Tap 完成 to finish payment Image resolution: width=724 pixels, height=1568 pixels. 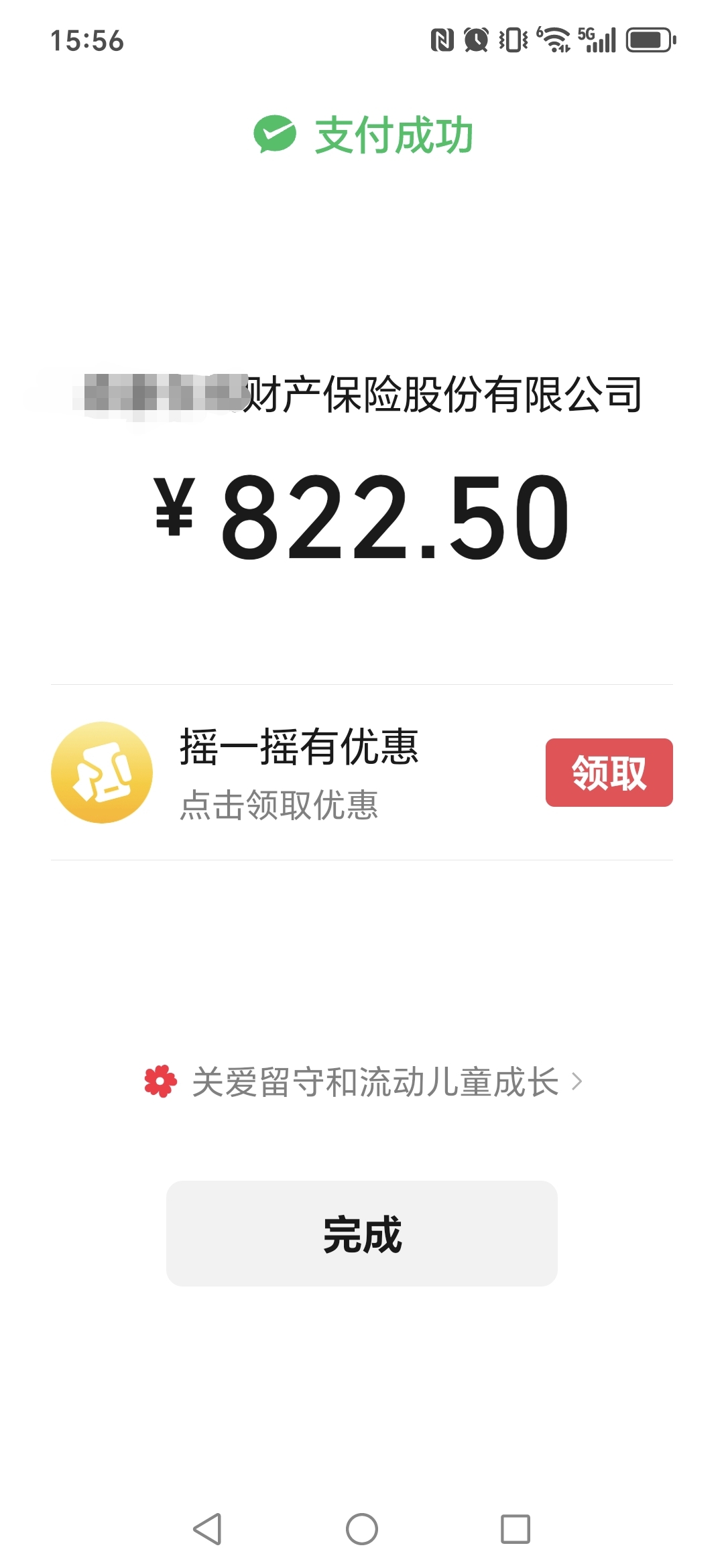pos(362,1234)
